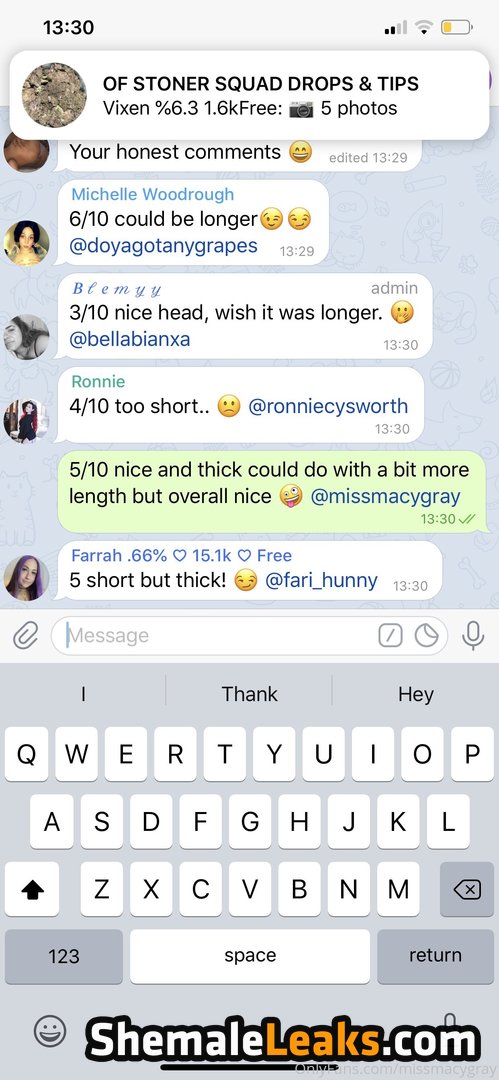Open the emoji keyboard
The height and width of the screenshot is (1080, 499).
[x=50, y=1031]
